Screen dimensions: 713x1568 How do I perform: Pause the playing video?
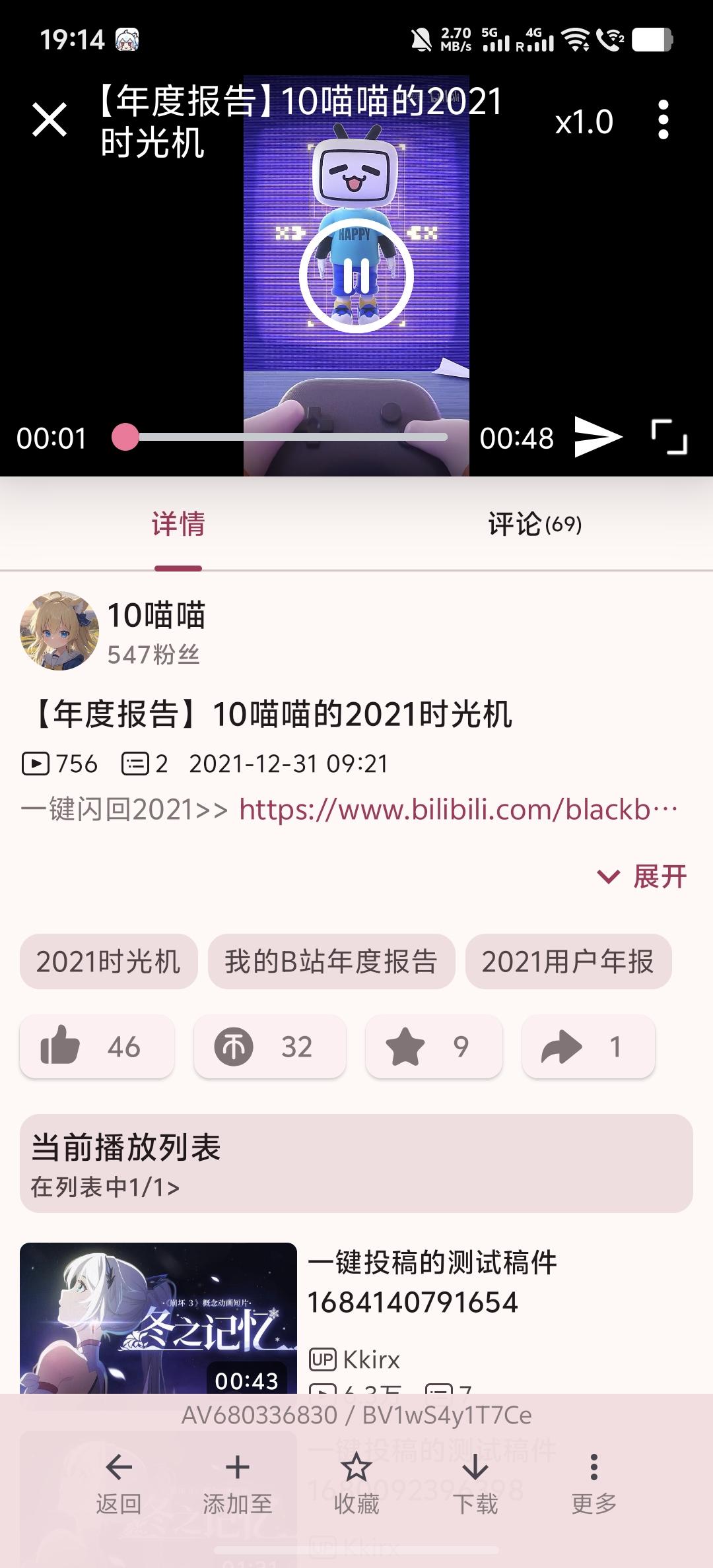pyautogui.click(x=356, y=275)
